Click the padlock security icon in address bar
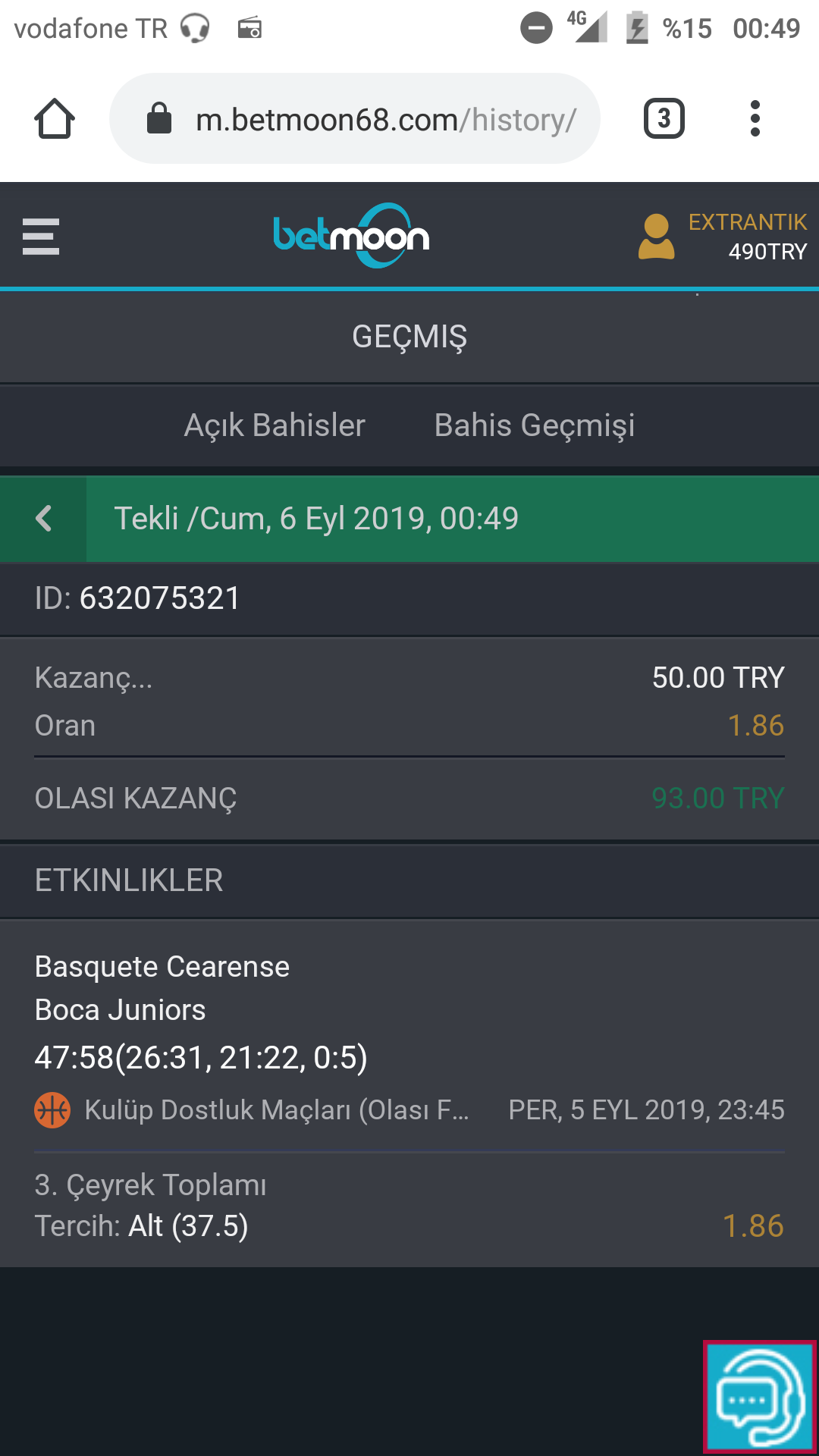 (159, 118)
